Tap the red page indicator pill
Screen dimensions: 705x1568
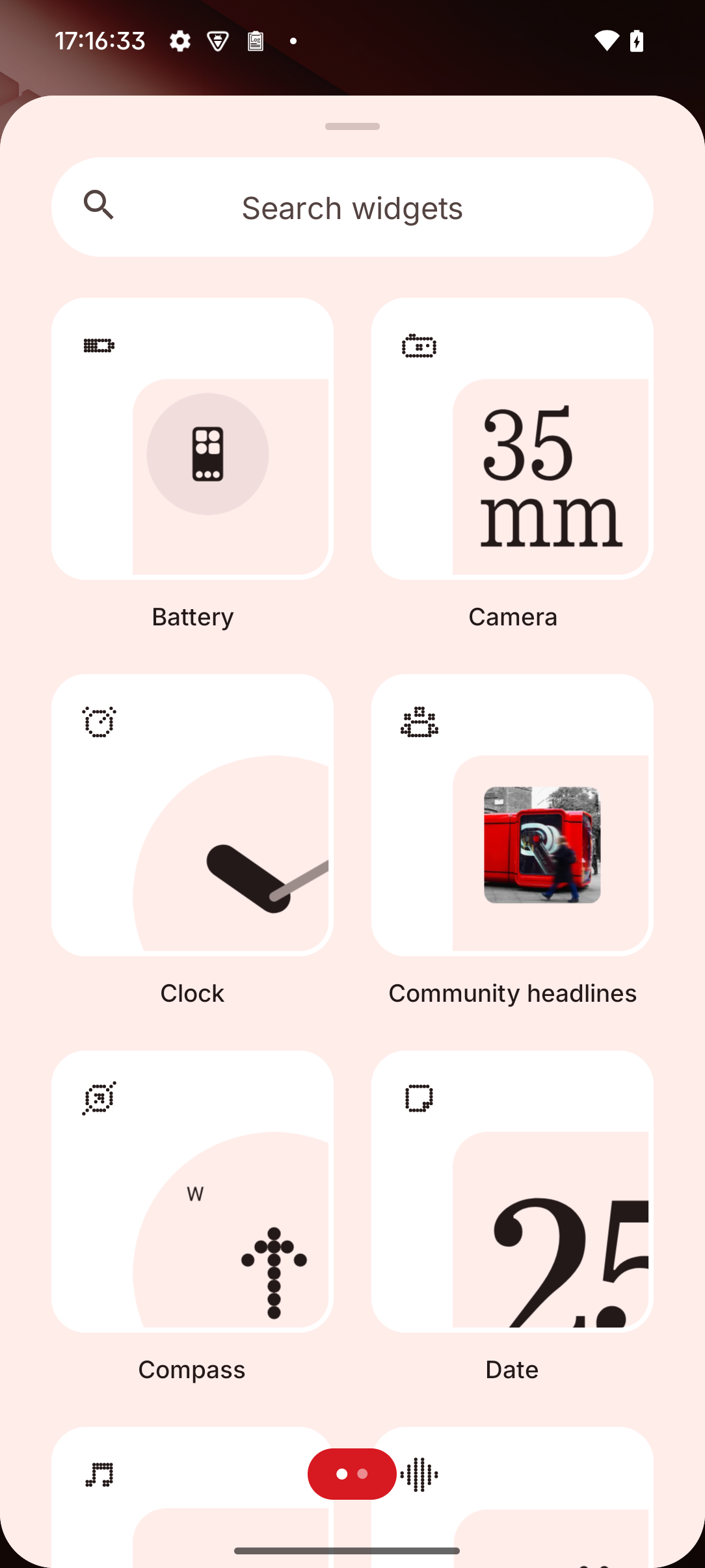[352, 1474]
